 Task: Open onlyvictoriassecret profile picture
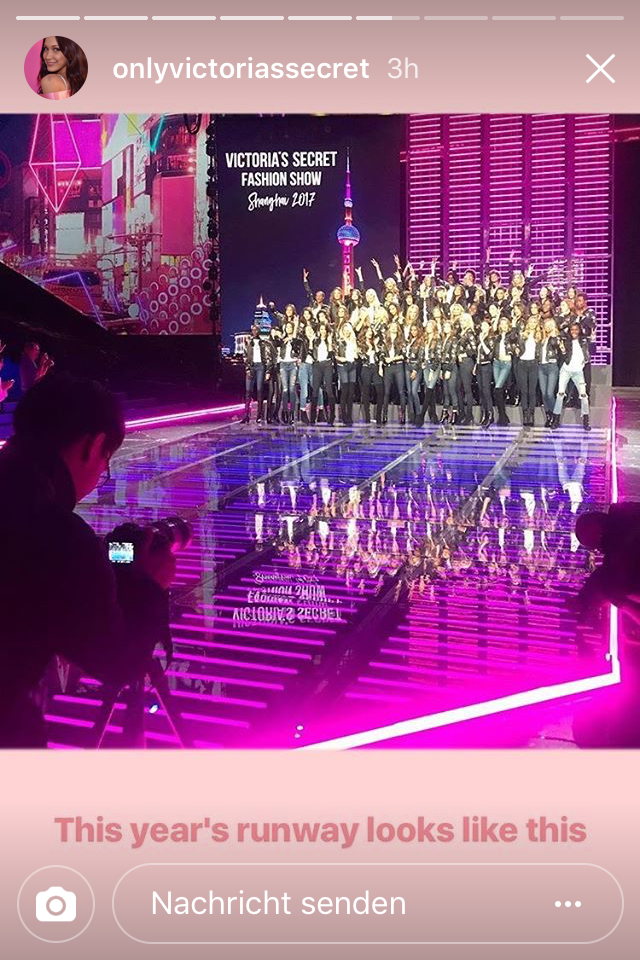click(56, 68)
